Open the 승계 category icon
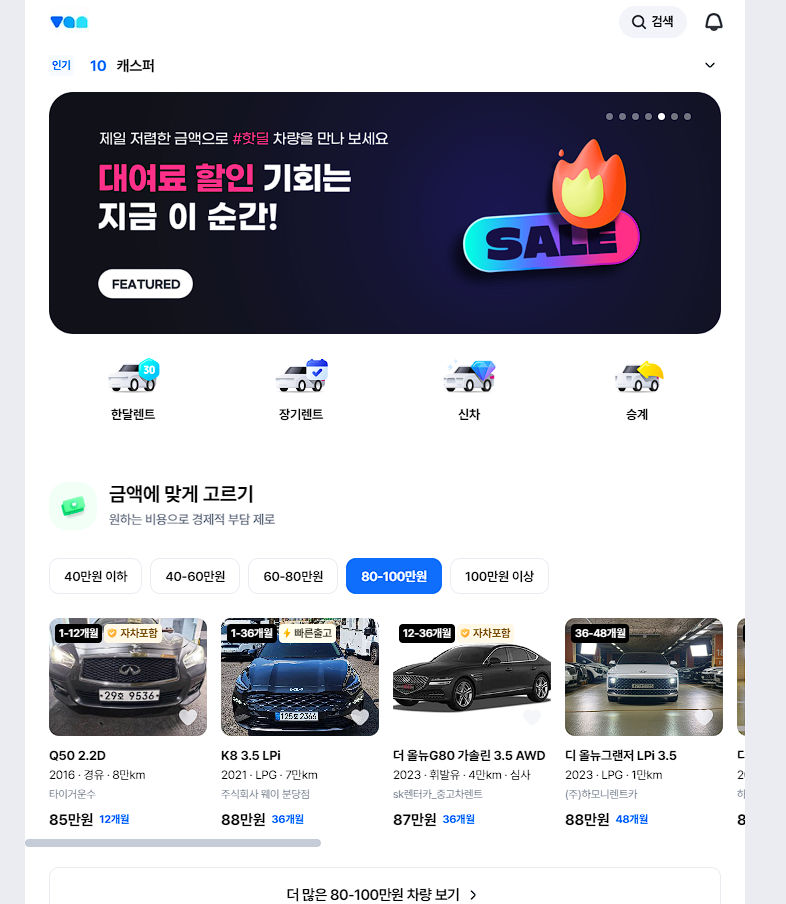Screen dimensions: 786x904 coord(637,375)
